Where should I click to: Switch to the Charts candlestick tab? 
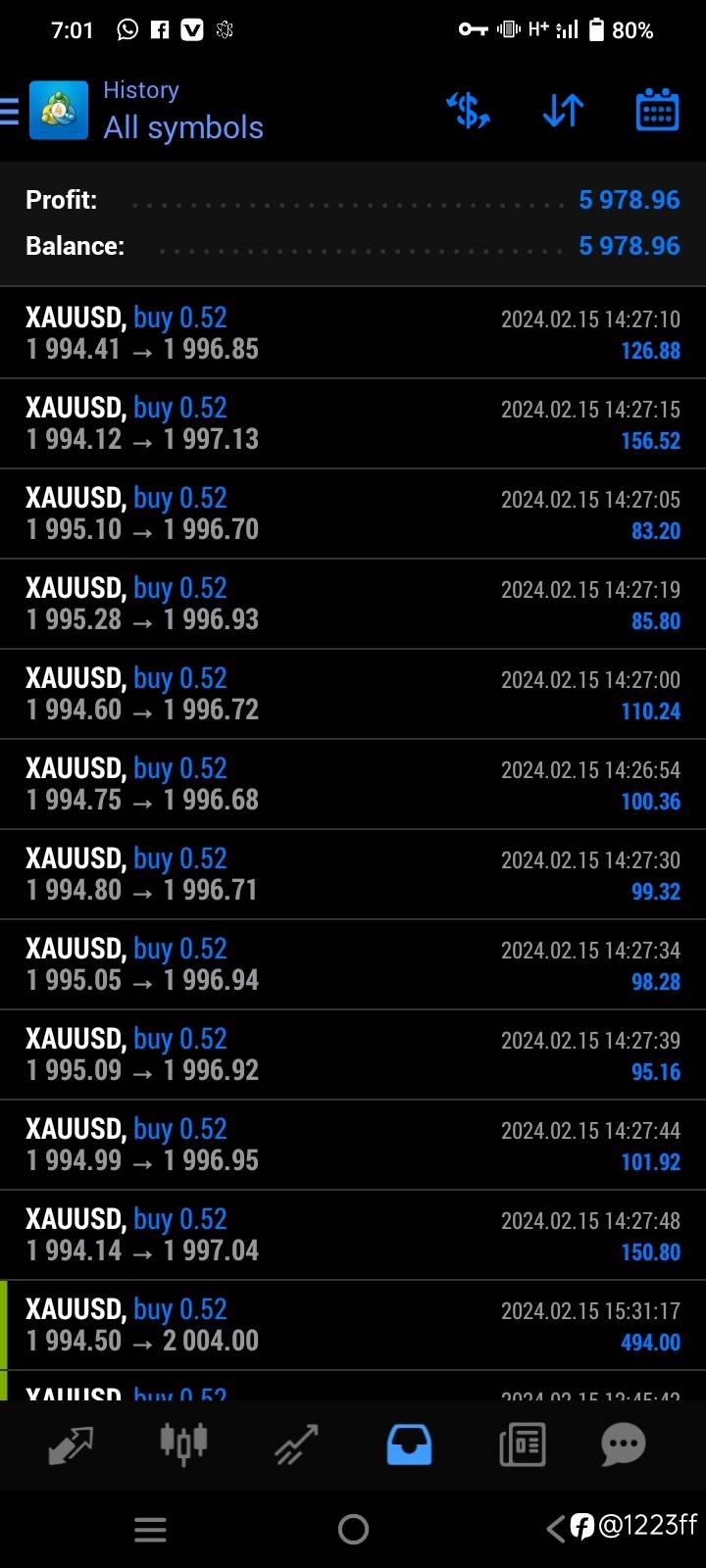tap(183, 1444)
